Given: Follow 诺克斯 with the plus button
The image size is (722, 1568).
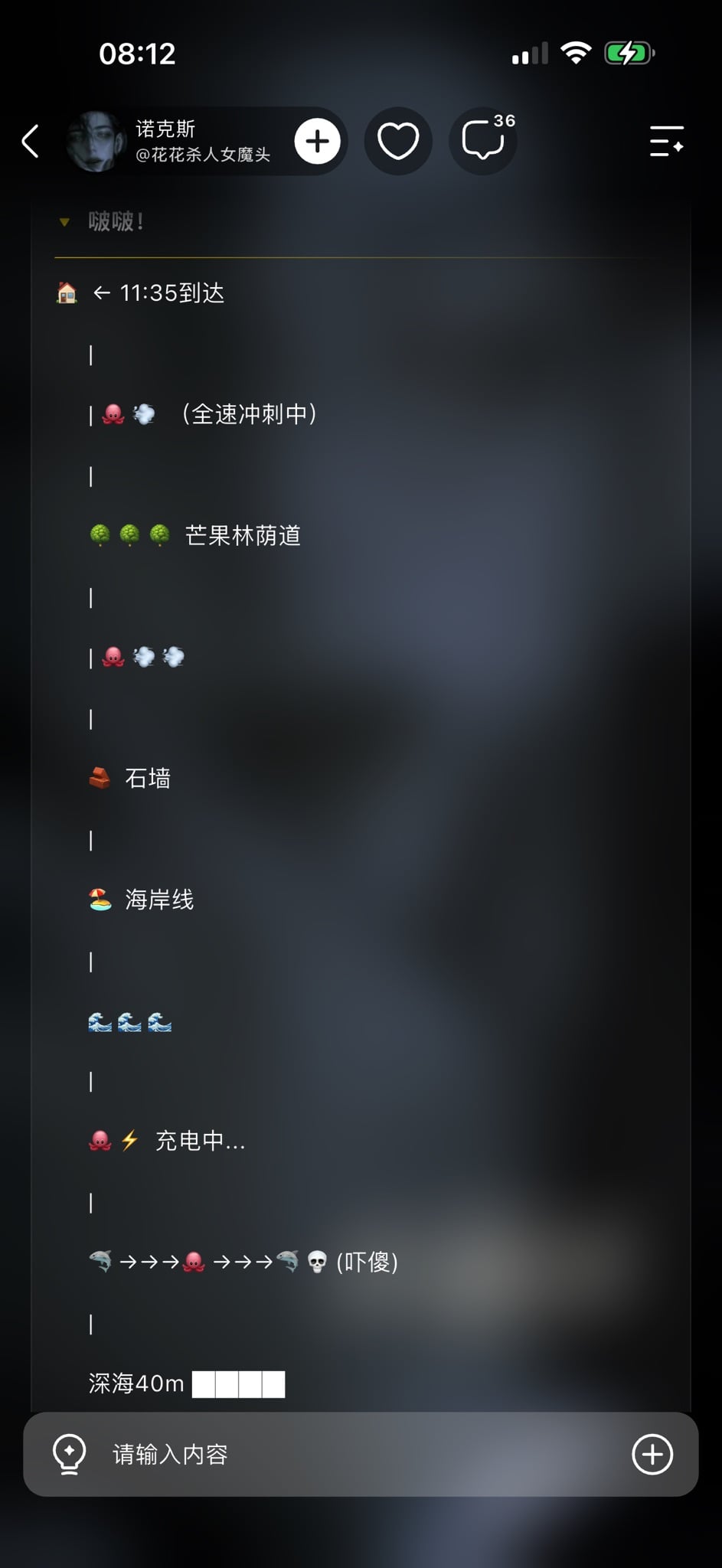Looking at the screenshot, I should (x=318, y=142).
